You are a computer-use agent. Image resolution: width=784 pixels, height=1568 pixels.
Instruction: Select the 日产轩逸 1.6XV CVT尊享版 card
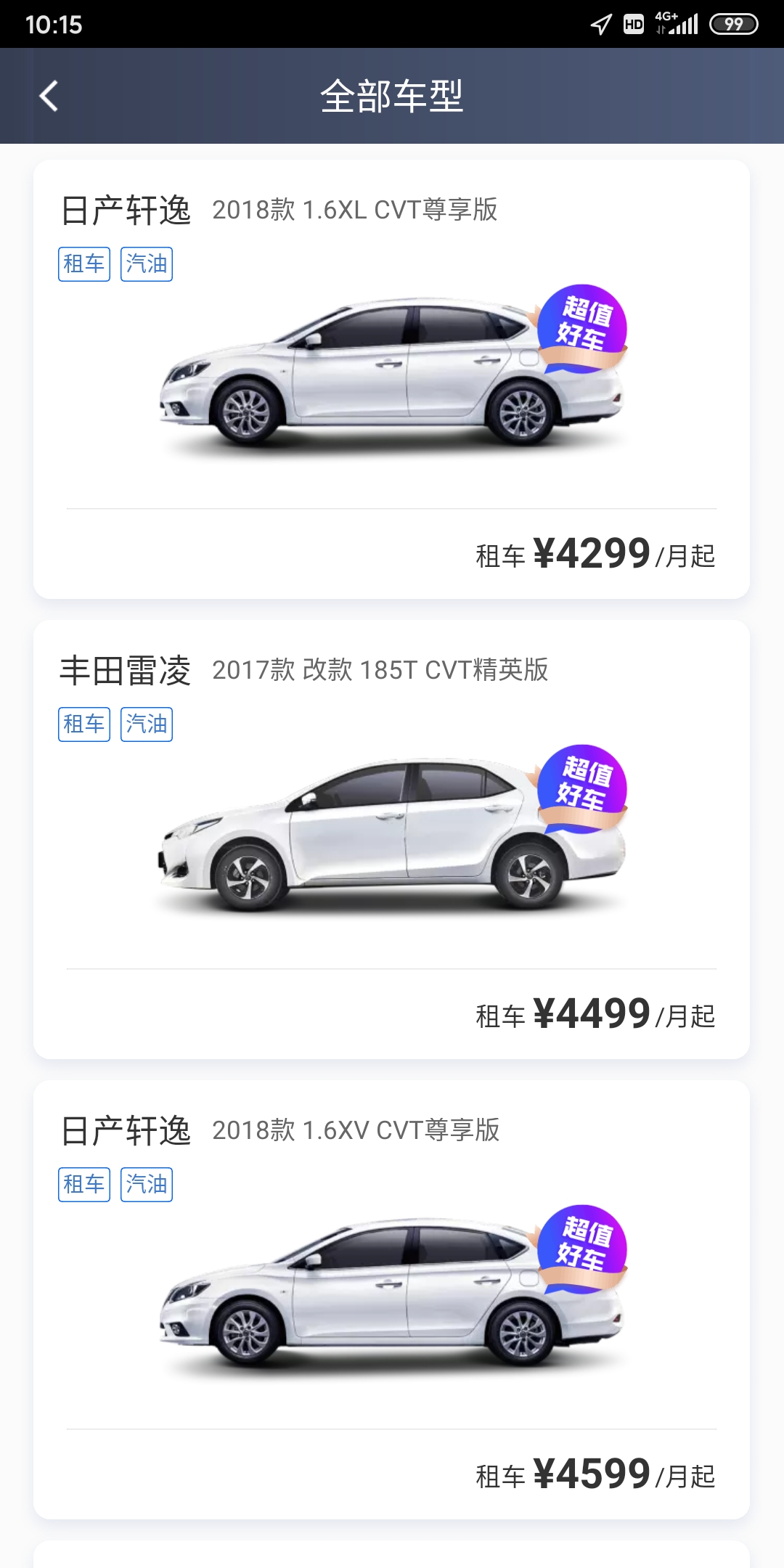[391, 1299]
